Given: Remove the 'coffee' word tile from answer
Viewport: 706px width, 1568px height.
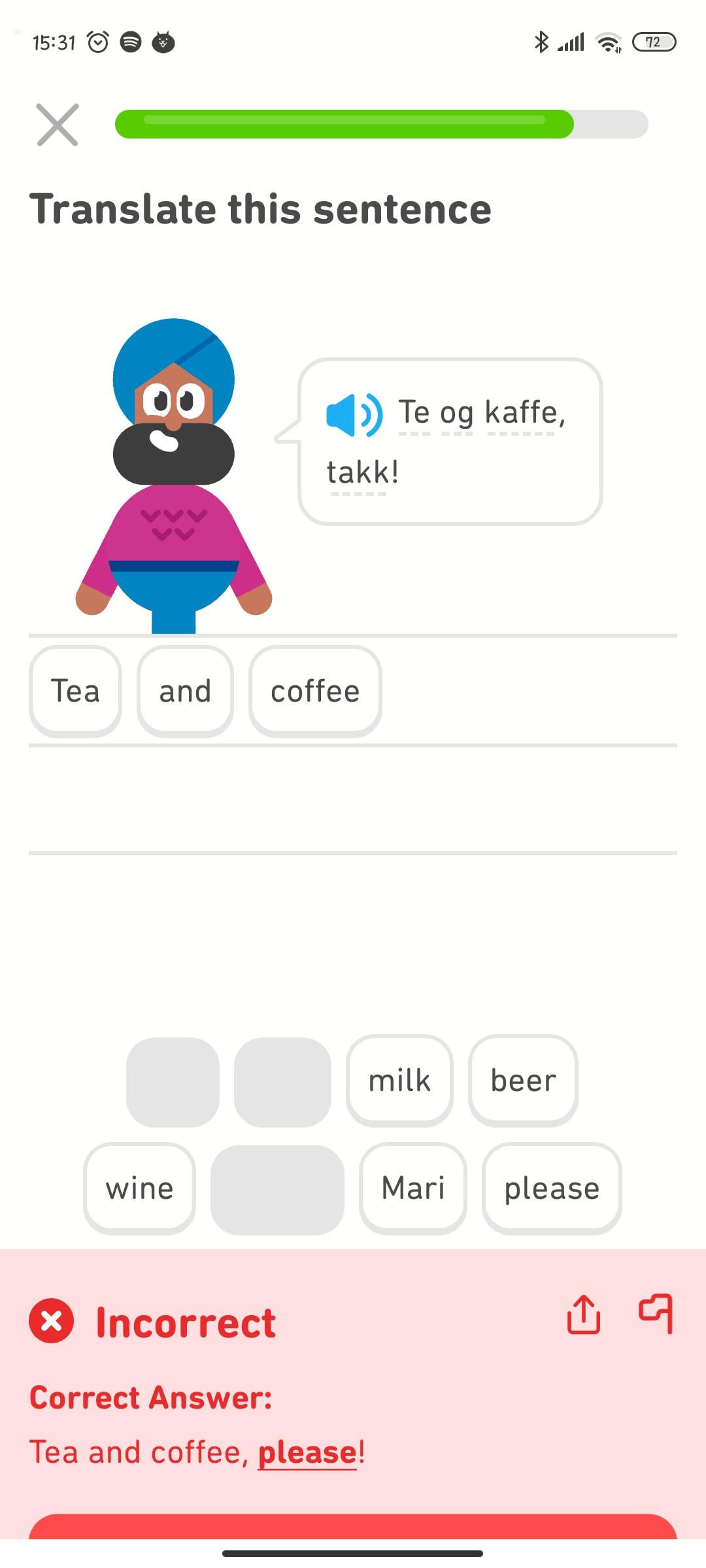Looking at the screenshot, I should pos(315,691).
